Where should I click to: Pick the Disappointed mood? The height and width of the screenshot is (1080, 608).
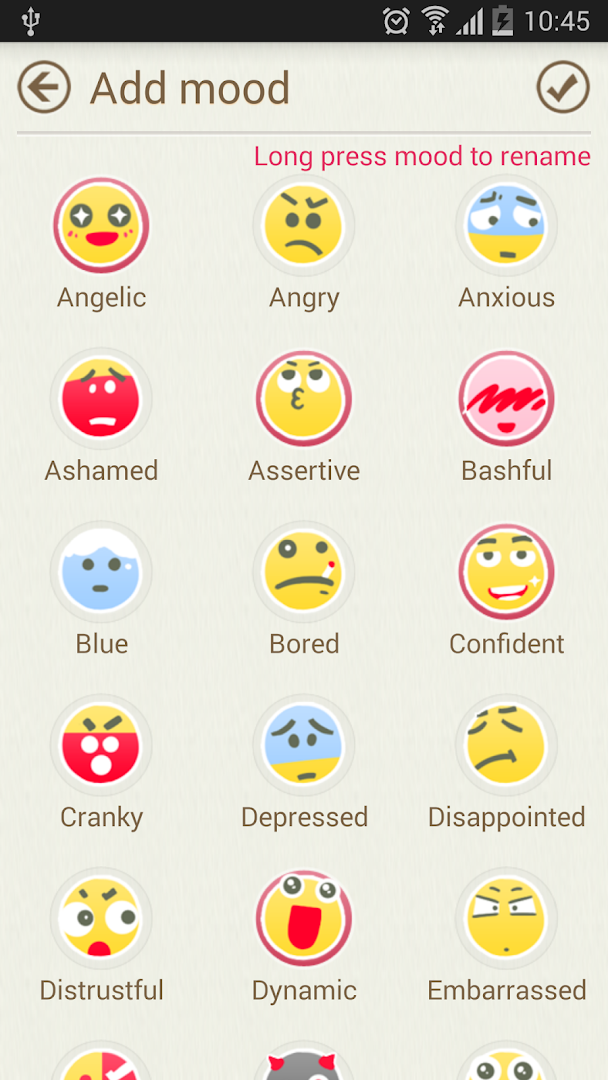tap(506, 745)
